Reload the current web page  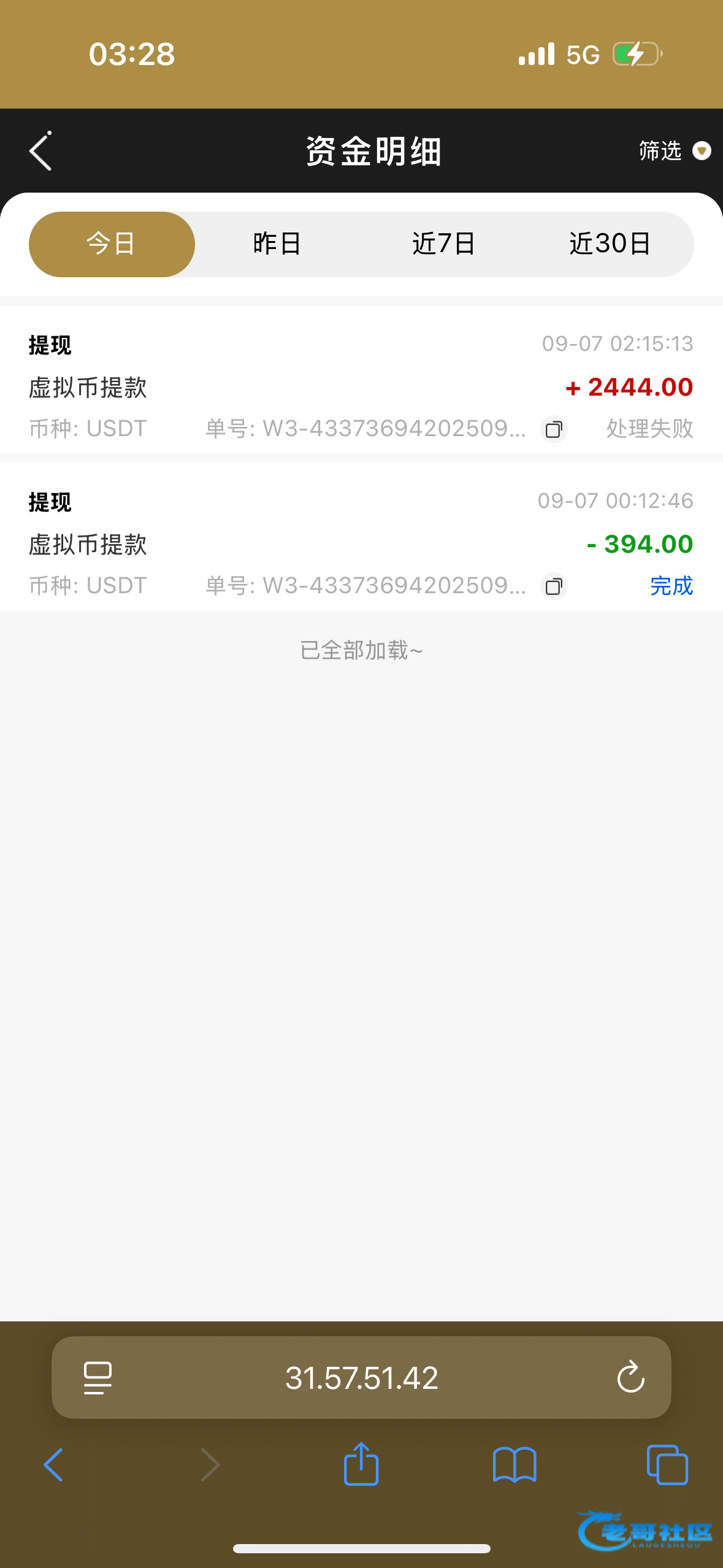[x=630, y=1378]
